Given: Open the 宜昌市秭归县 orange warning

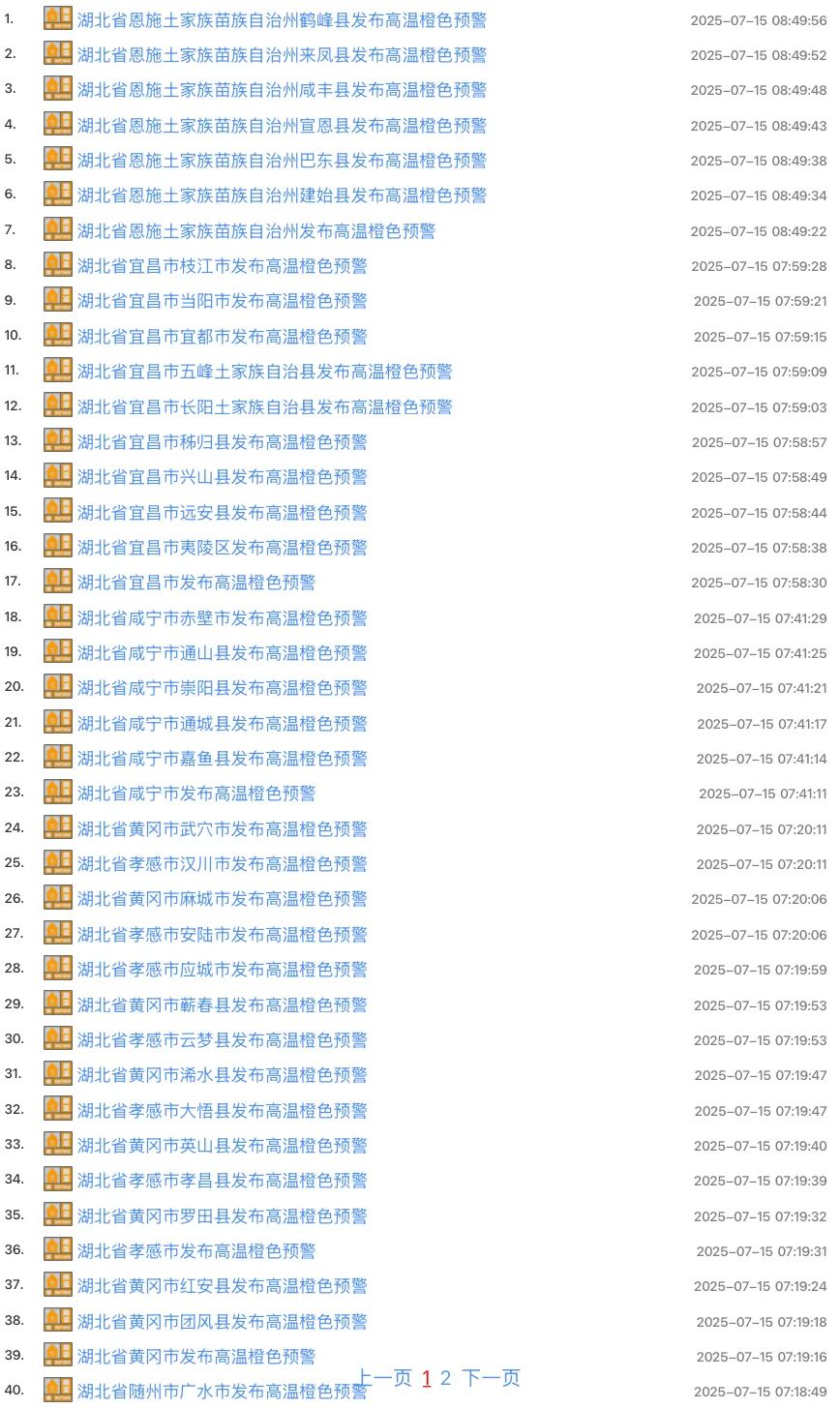Looking at the screenshot, I should click(222, 442).
